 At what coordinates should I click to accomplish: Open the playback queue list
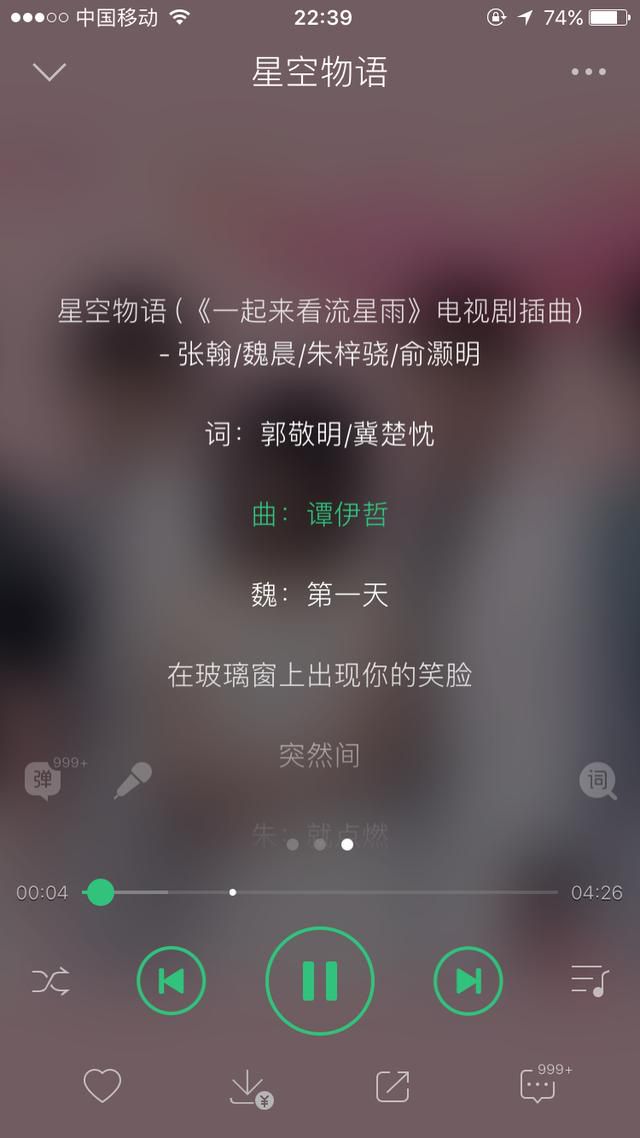(589, 980)
